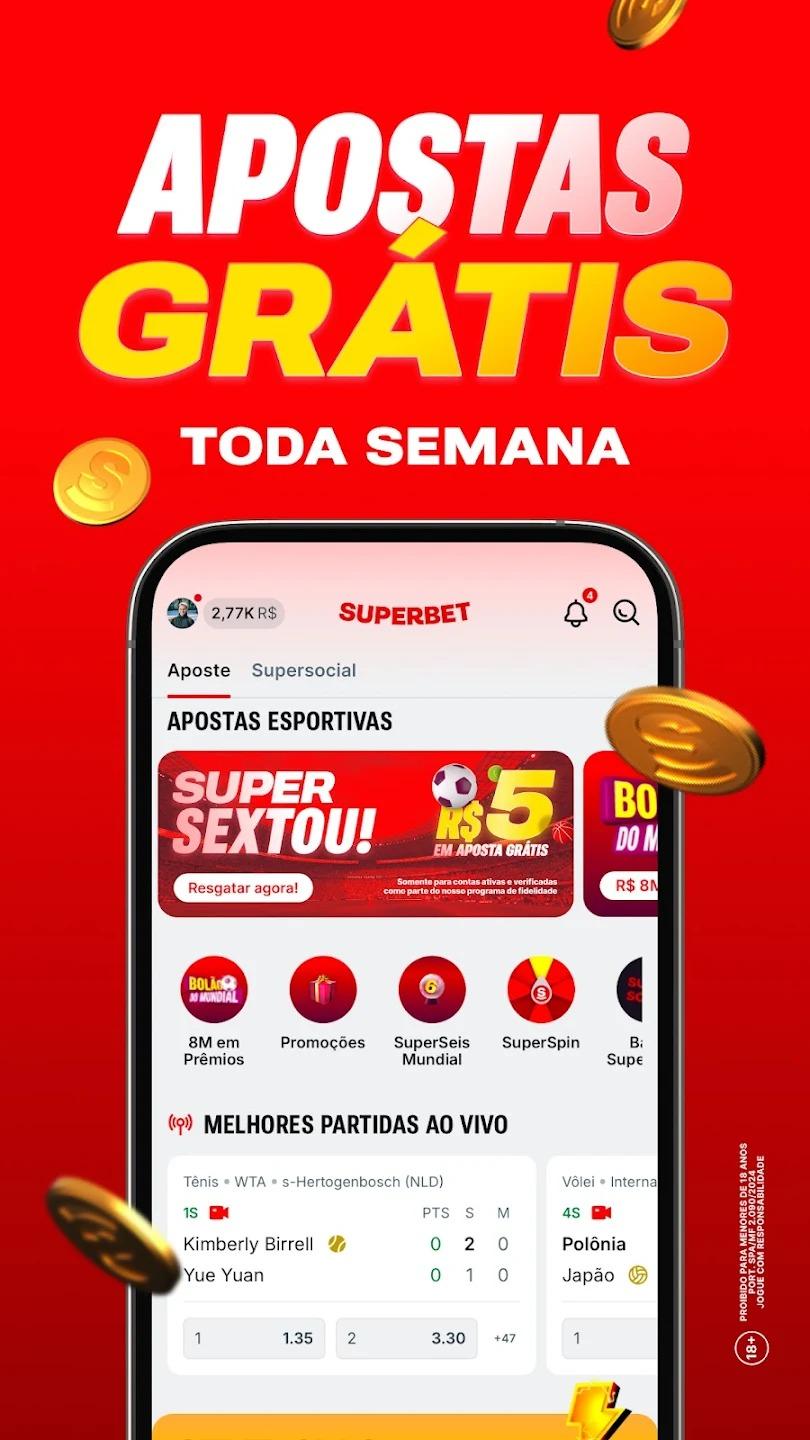This screenshot has width=810, height=1440.
Task: Switch to the Supersocial tab
Action: click(x=304, y=671)
